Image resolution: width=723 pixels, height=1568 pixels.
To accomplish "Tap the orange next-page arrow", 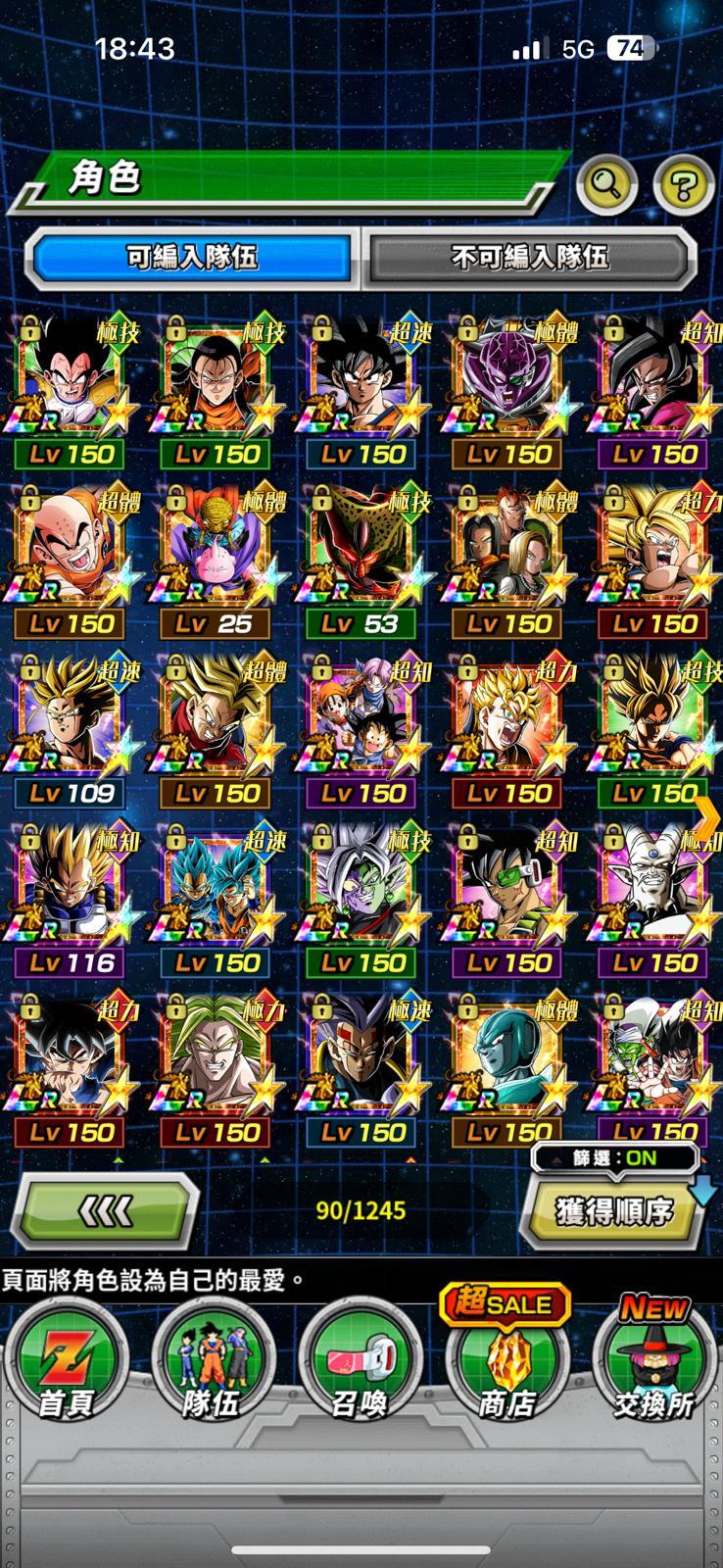I will click(707, 811).
